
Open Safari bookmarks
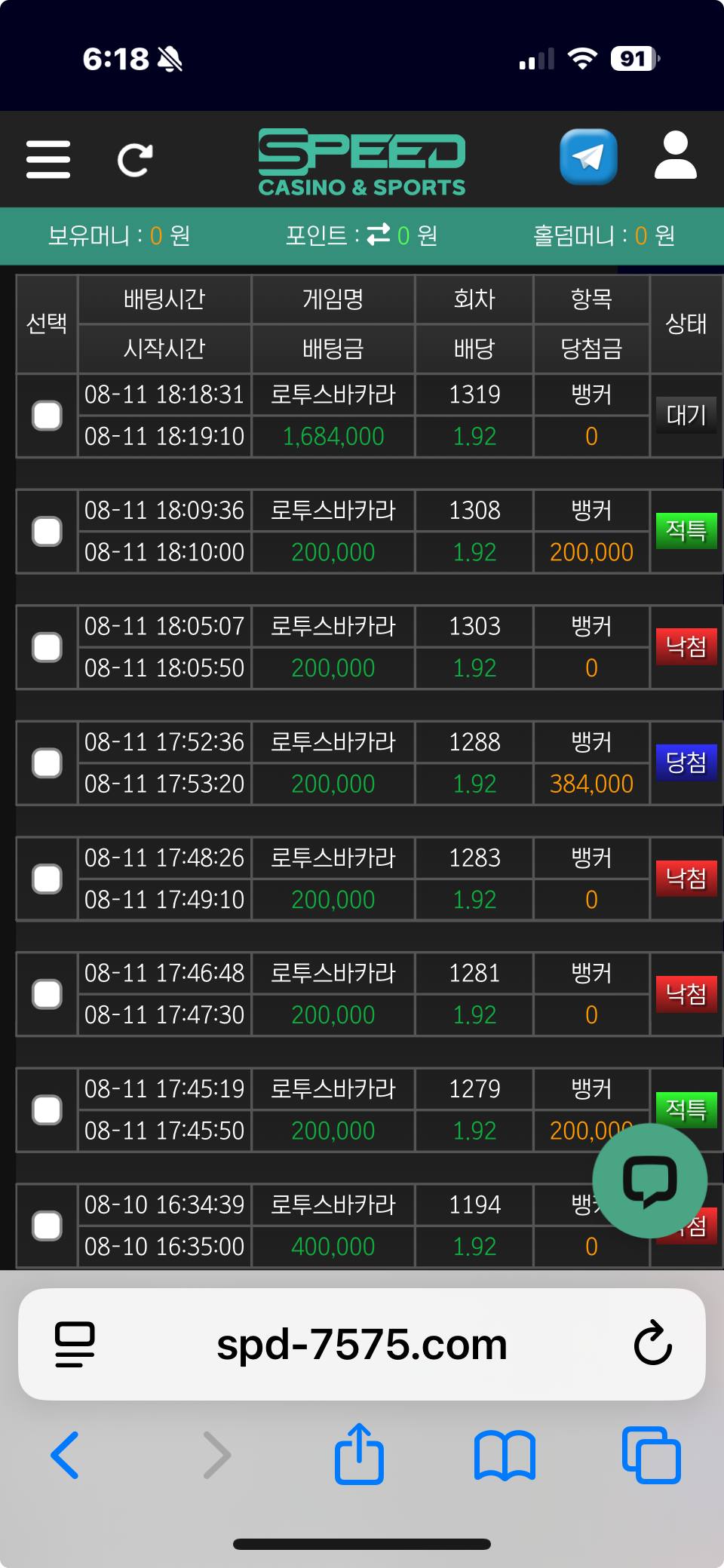pyautogui.click(x=505, y=1455)
